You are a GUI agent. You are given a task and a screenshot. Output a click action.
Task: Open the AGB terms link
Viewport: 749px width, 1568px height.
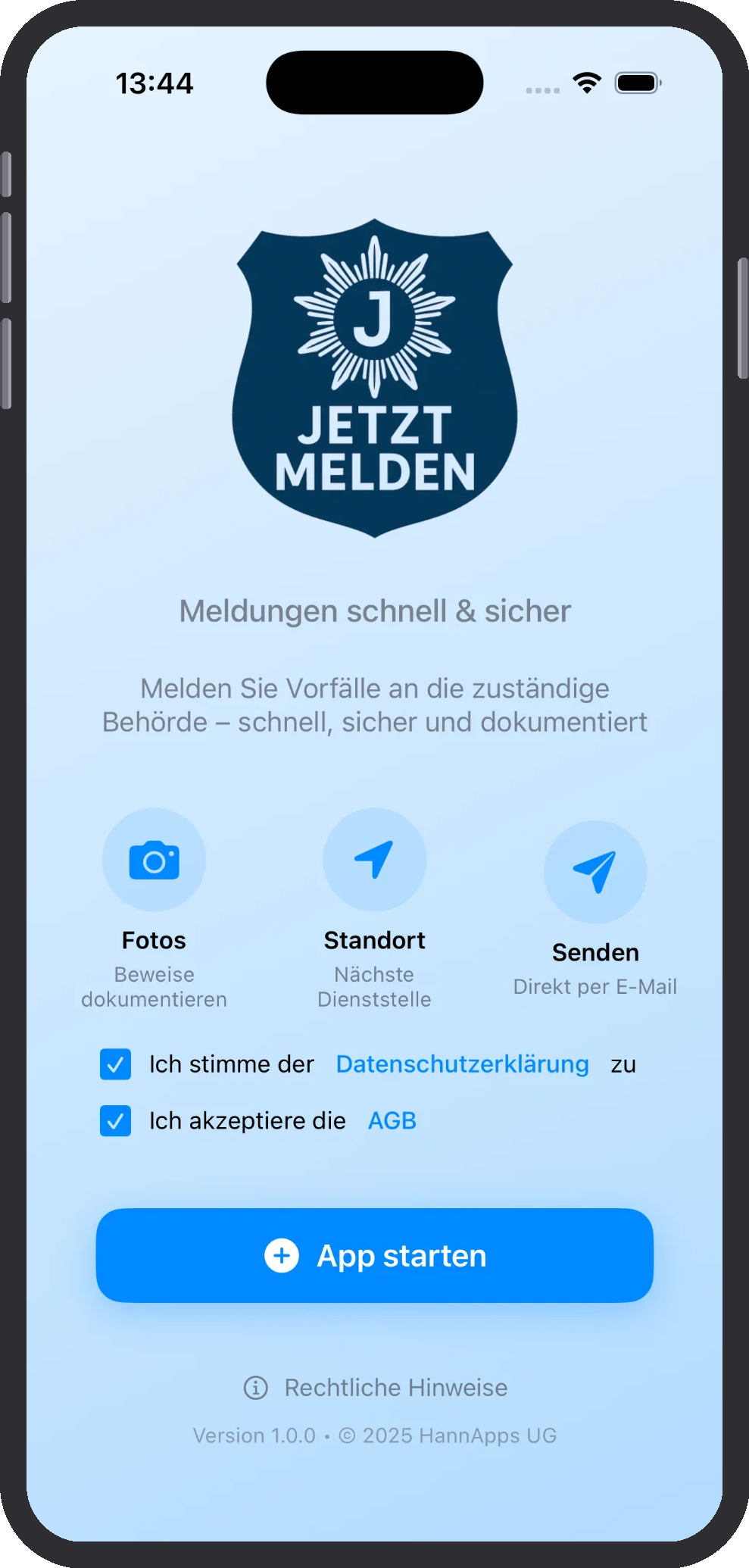pyautogui.click(x=391, y=1120)
